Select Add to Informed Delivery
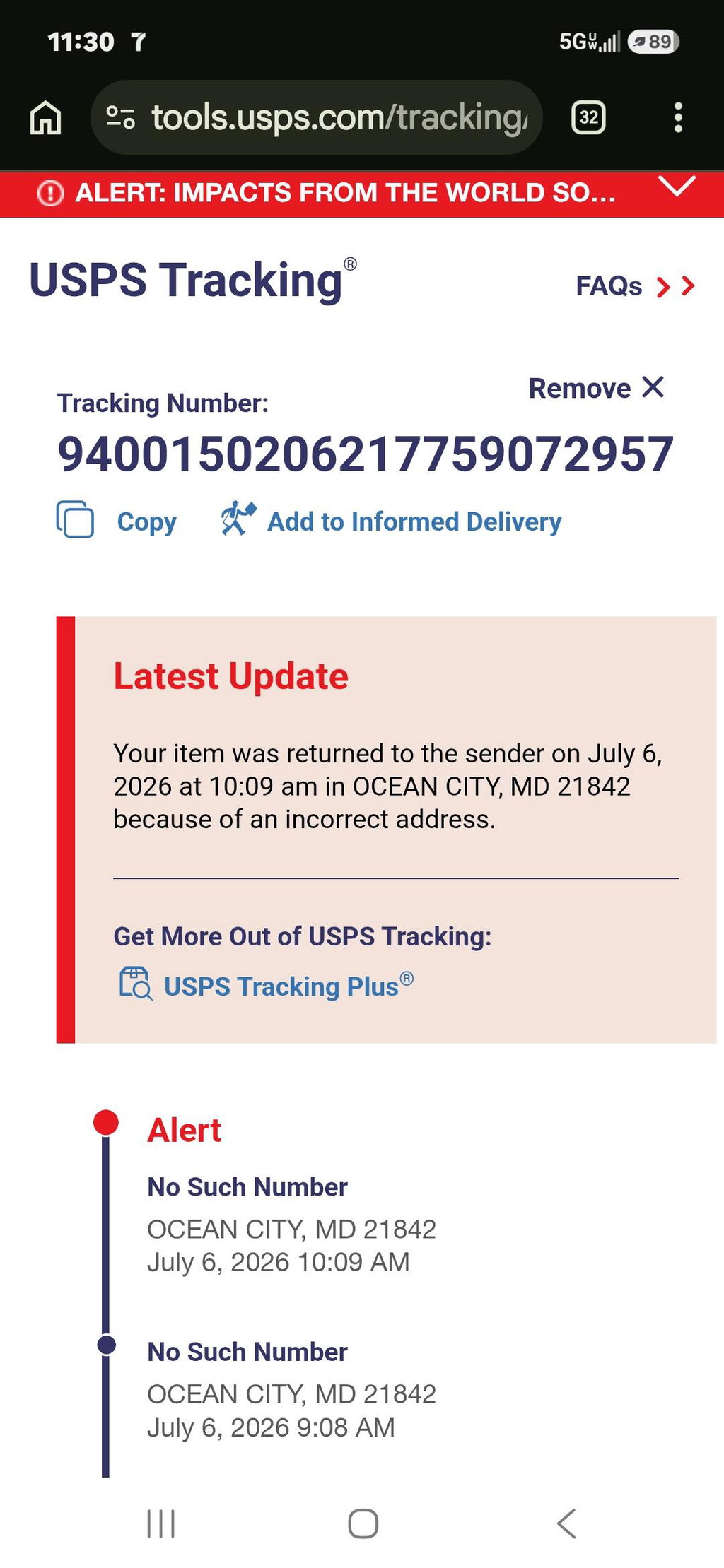The height and width of the screenshot is (1568, 724). (390, 521)
